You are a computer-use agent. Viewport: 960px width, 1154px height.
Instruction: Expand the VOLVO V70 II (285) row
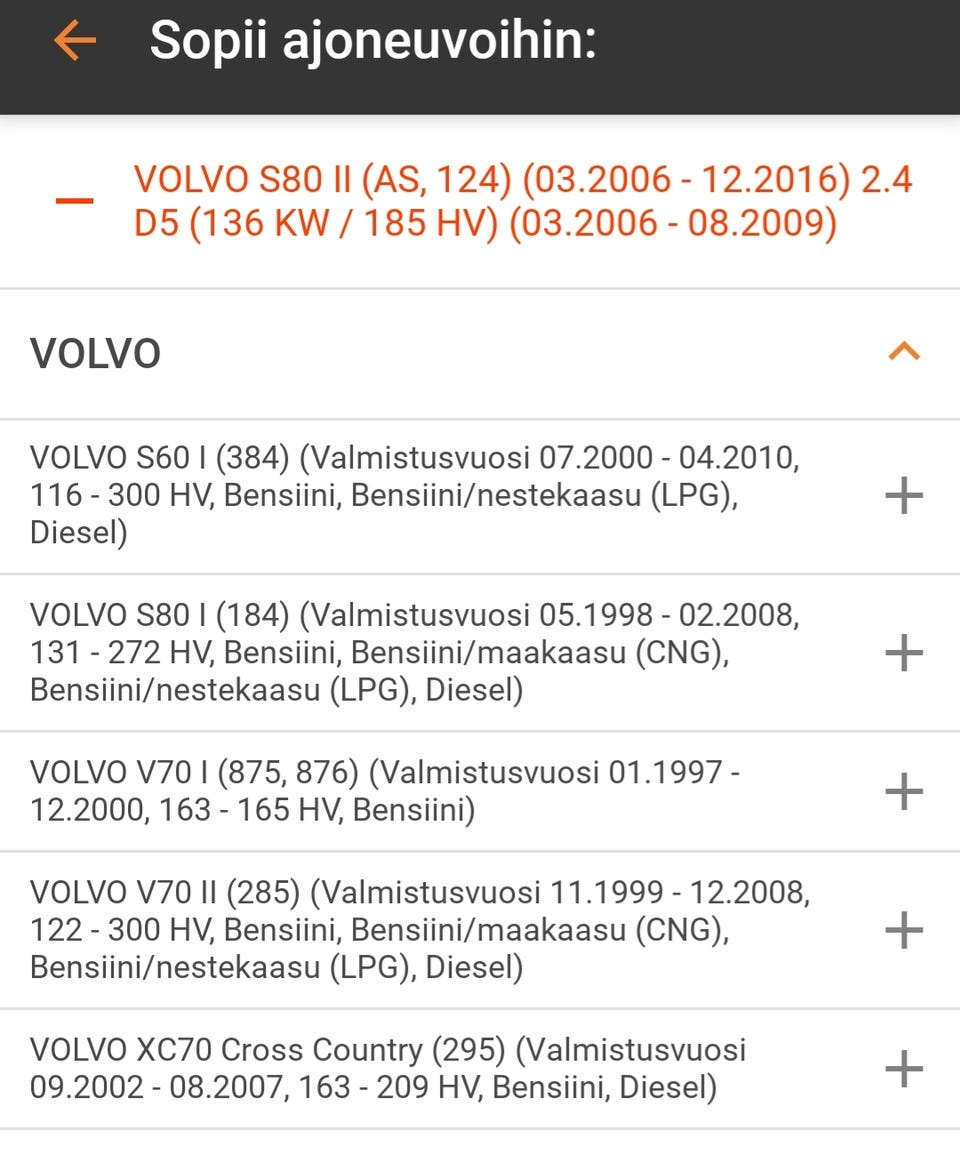coord(903,930)
